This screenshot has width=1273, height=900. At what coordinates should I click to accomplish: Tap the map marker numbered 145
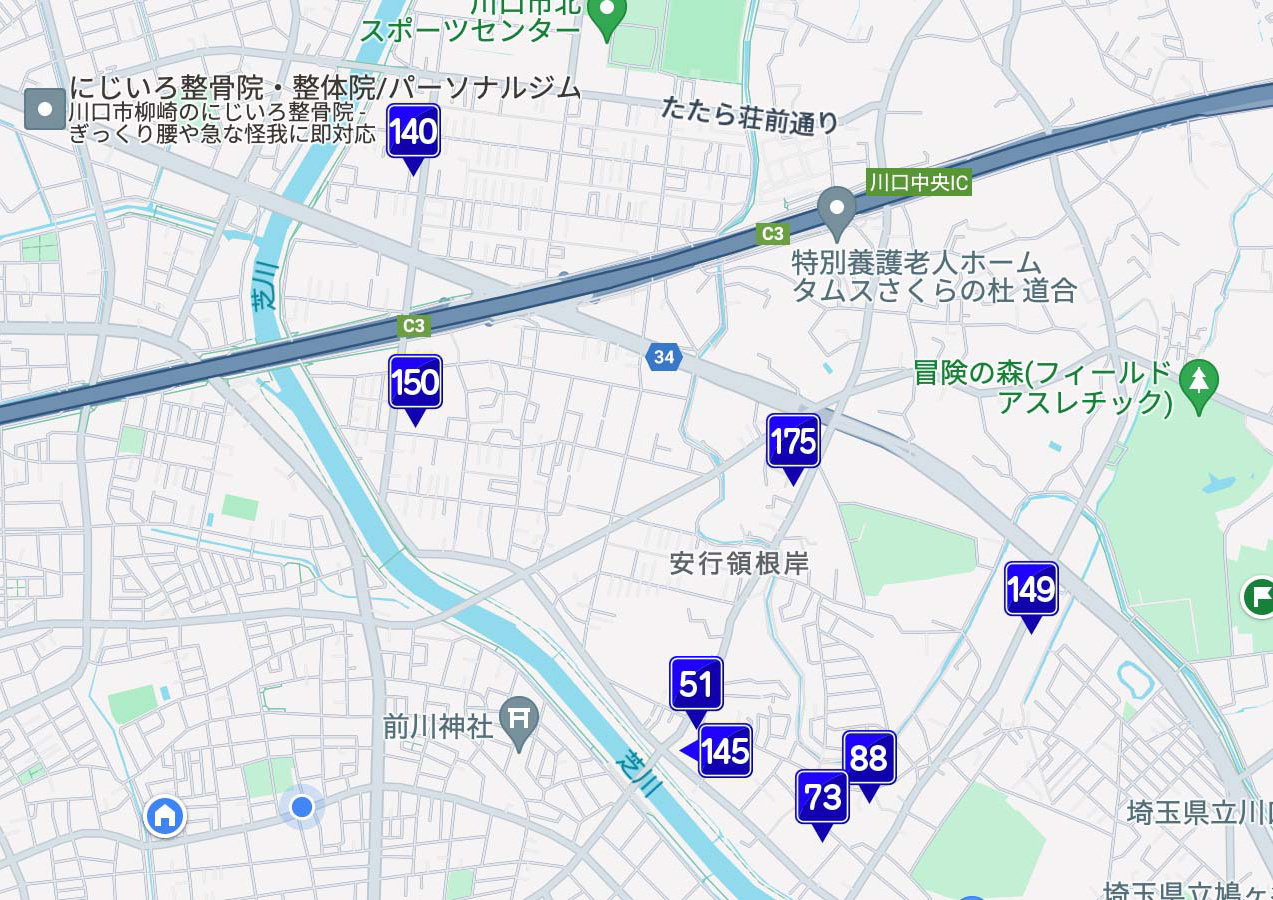[724, 751]
